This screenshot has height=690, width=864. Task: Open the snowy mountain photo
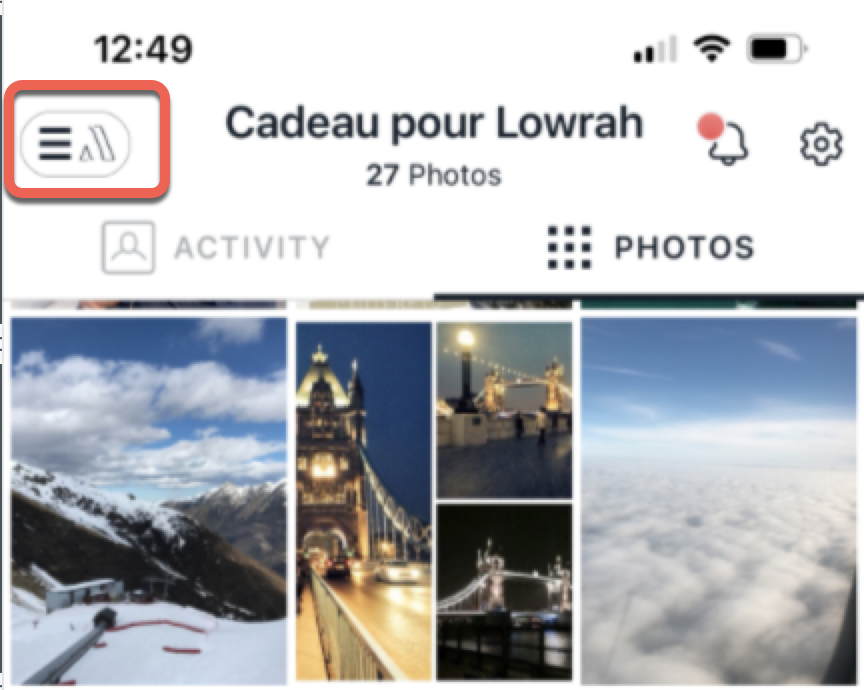click(x=148, y=500)
